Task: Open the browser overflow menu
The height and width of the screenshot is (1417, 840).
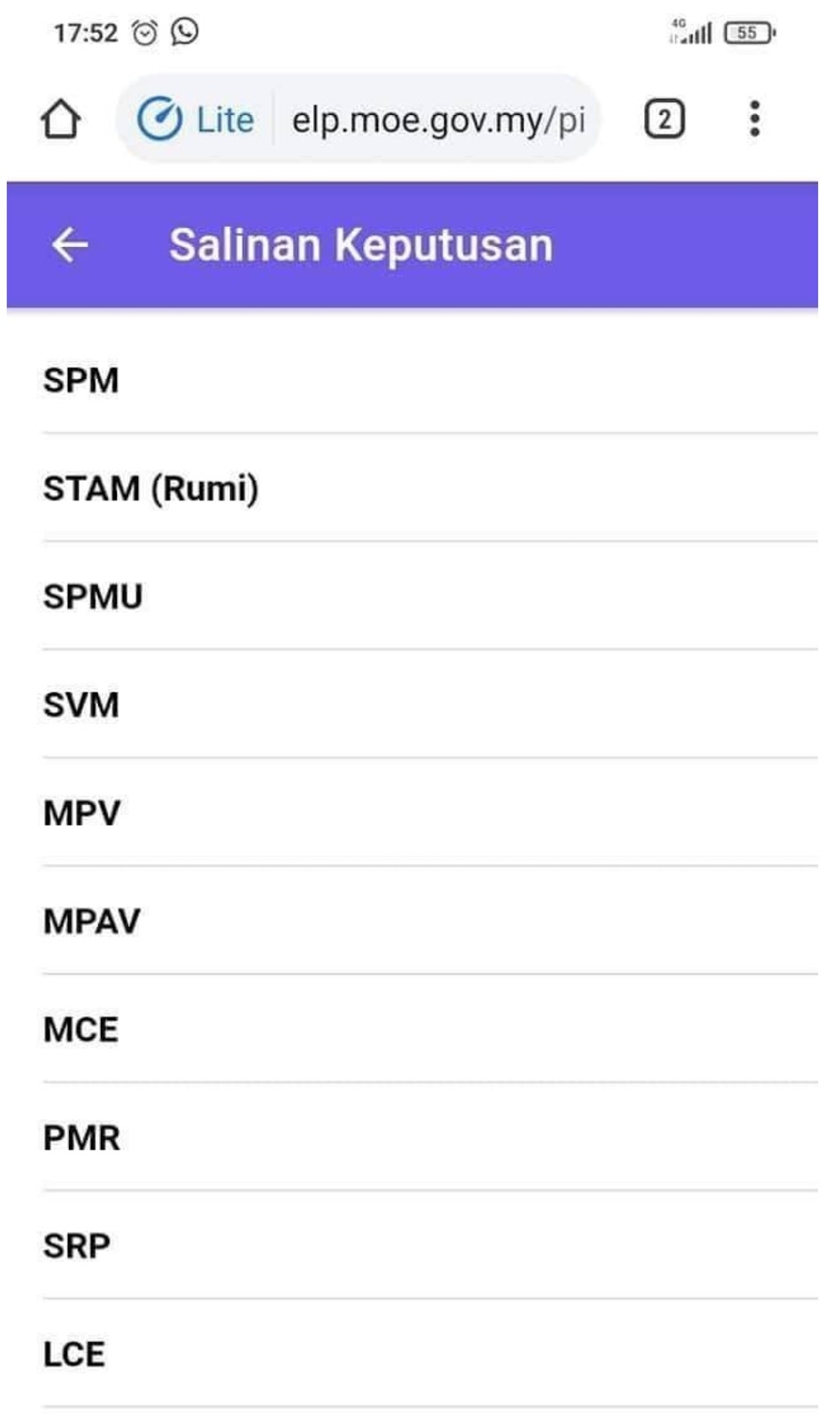Action: pos(754,119)
